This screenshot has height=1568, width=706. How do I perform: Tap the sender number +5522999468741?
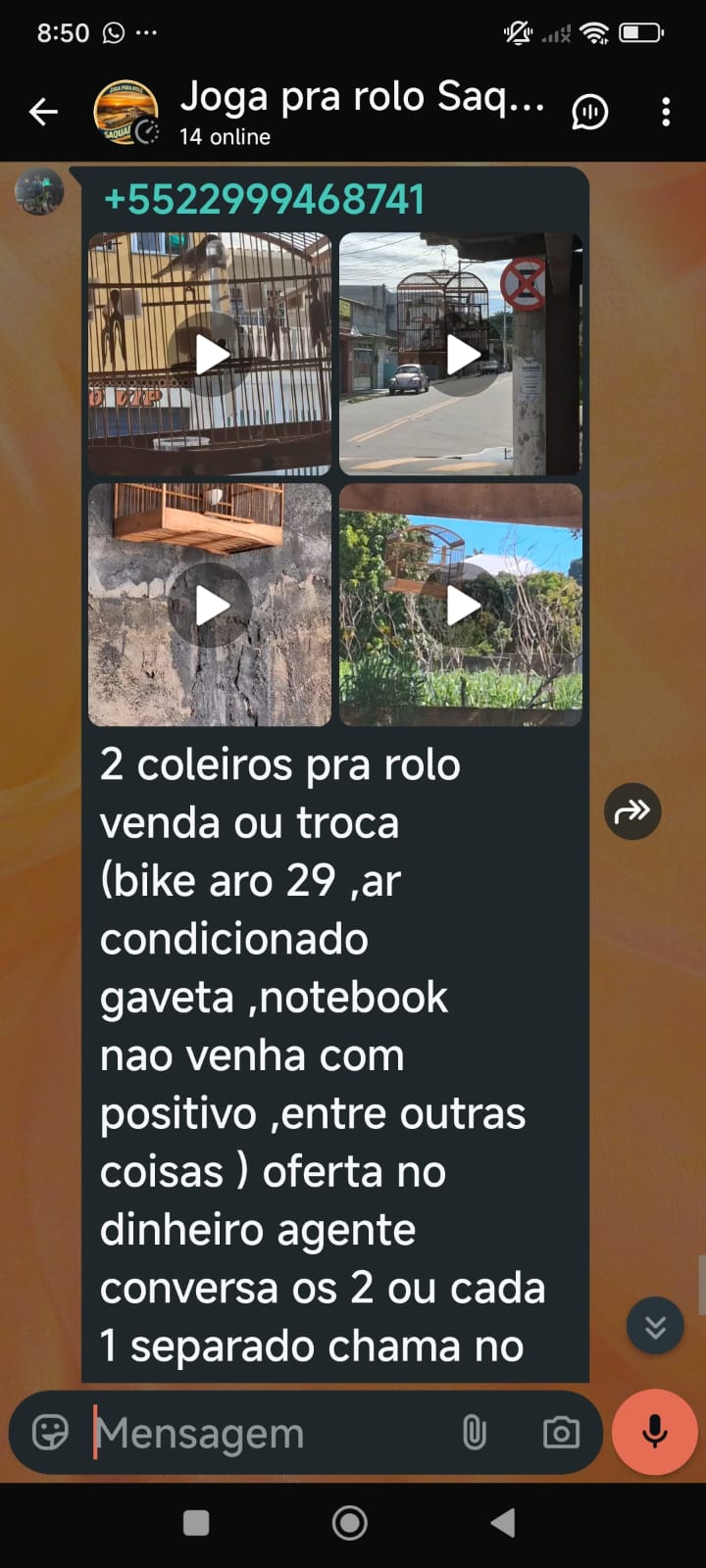click(264, 200)
